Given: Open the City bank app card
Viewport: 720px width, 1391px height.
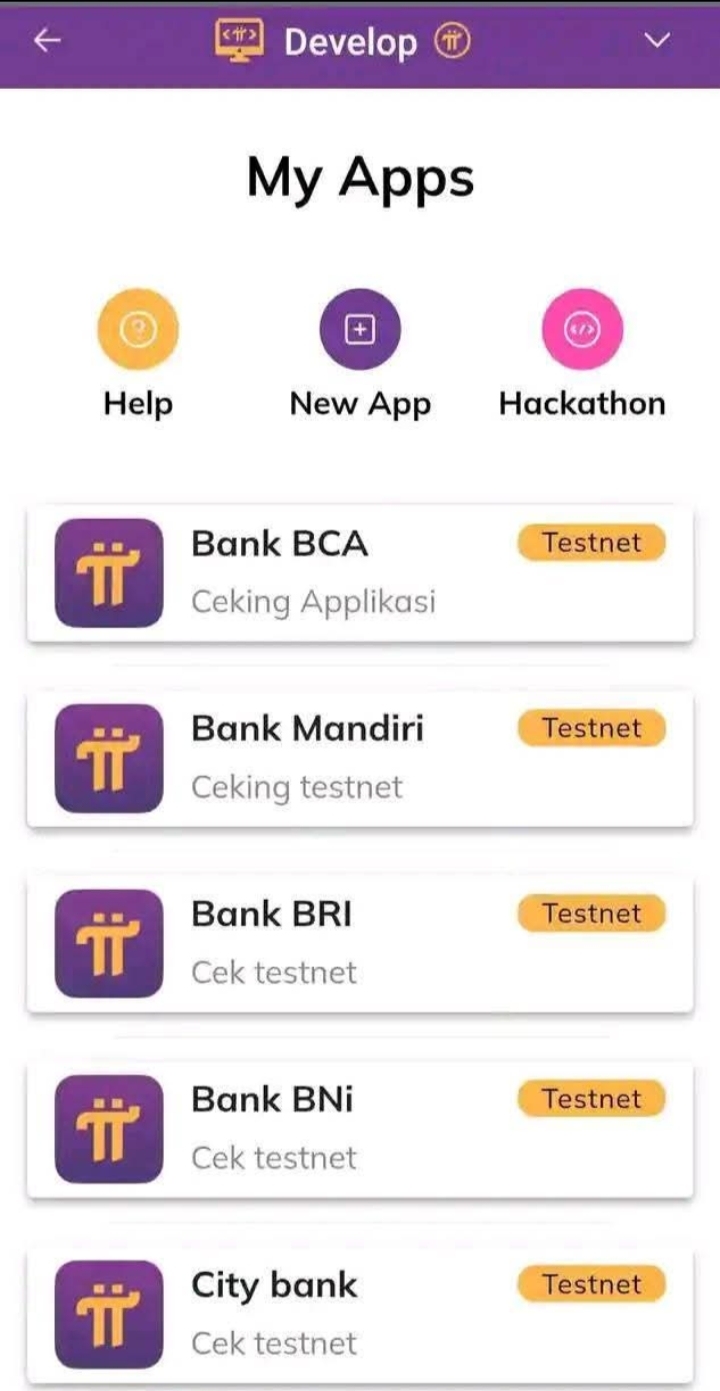Looking at the screenshot, I should pos(360,1313).
